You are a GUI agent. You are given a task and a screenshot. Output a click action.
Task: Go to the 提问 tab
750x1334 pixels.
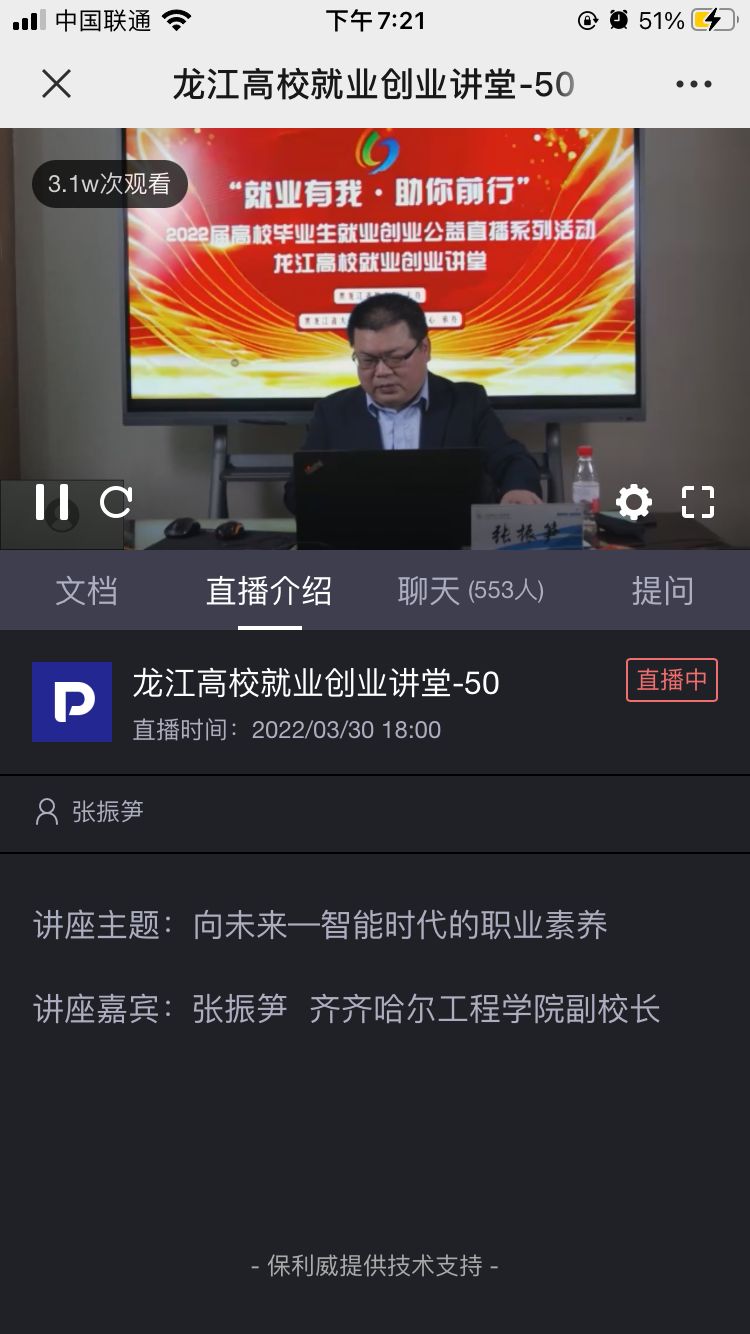662,591
